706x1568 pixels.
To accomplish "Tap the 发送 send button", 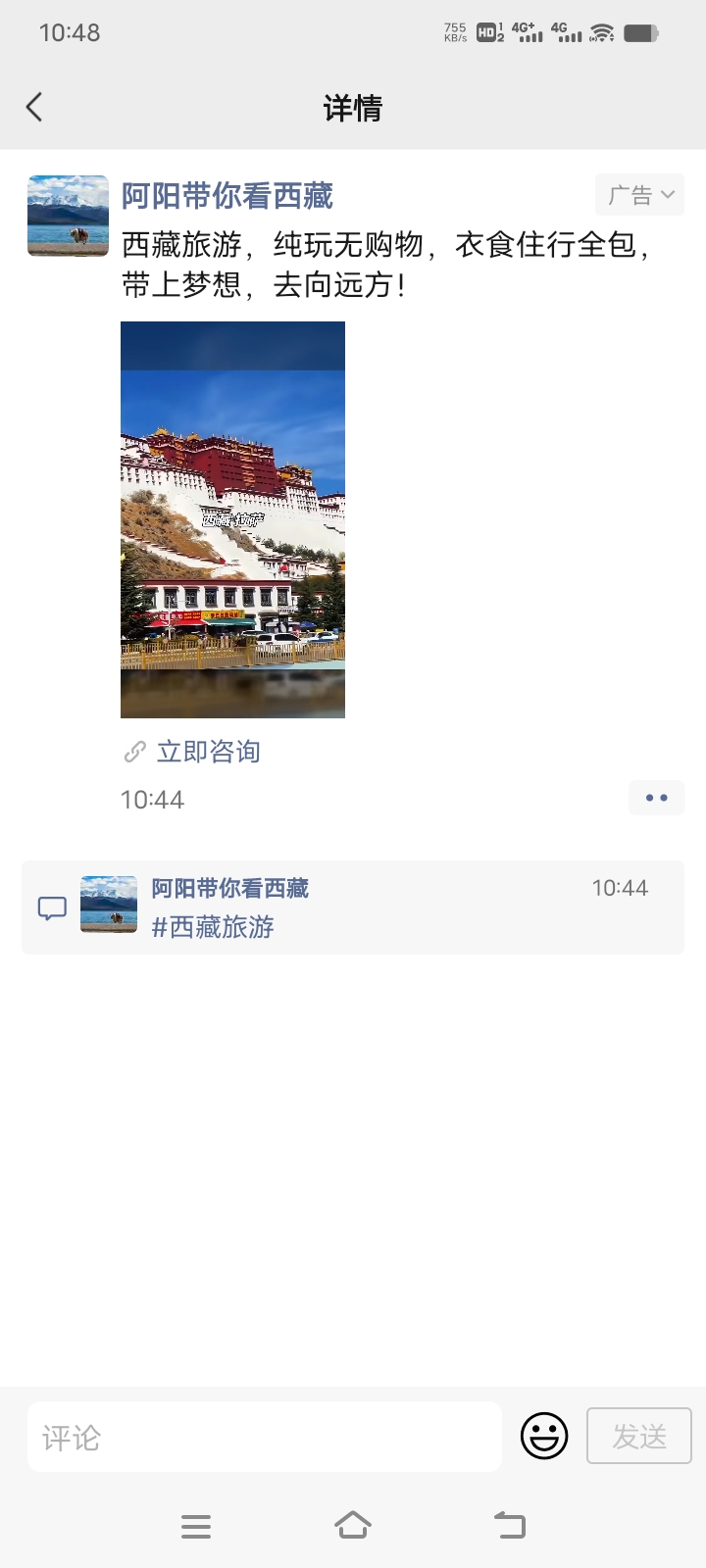I will pyautogui.click(x=639, y=1437).
